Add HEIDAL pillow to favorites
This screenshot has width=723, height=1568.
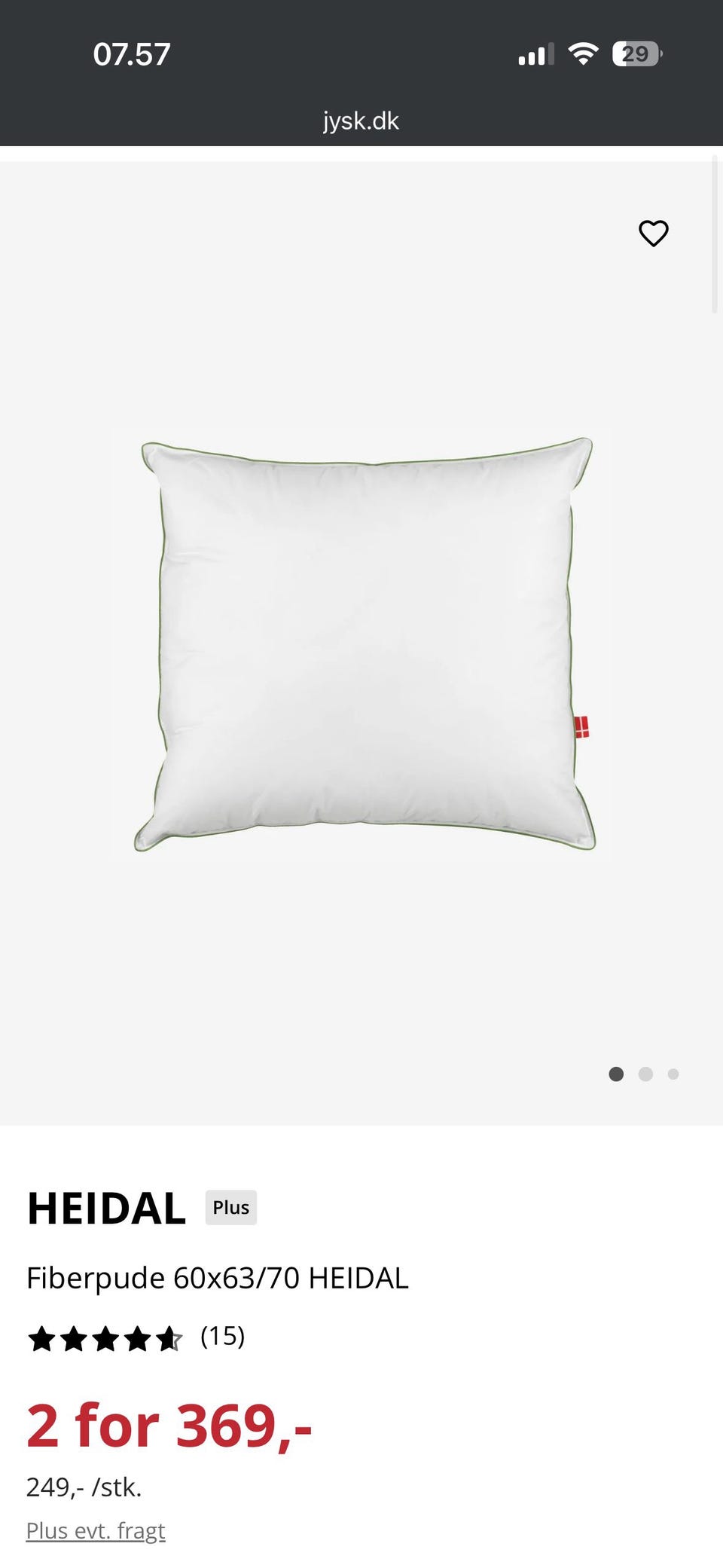coord(653,234)
